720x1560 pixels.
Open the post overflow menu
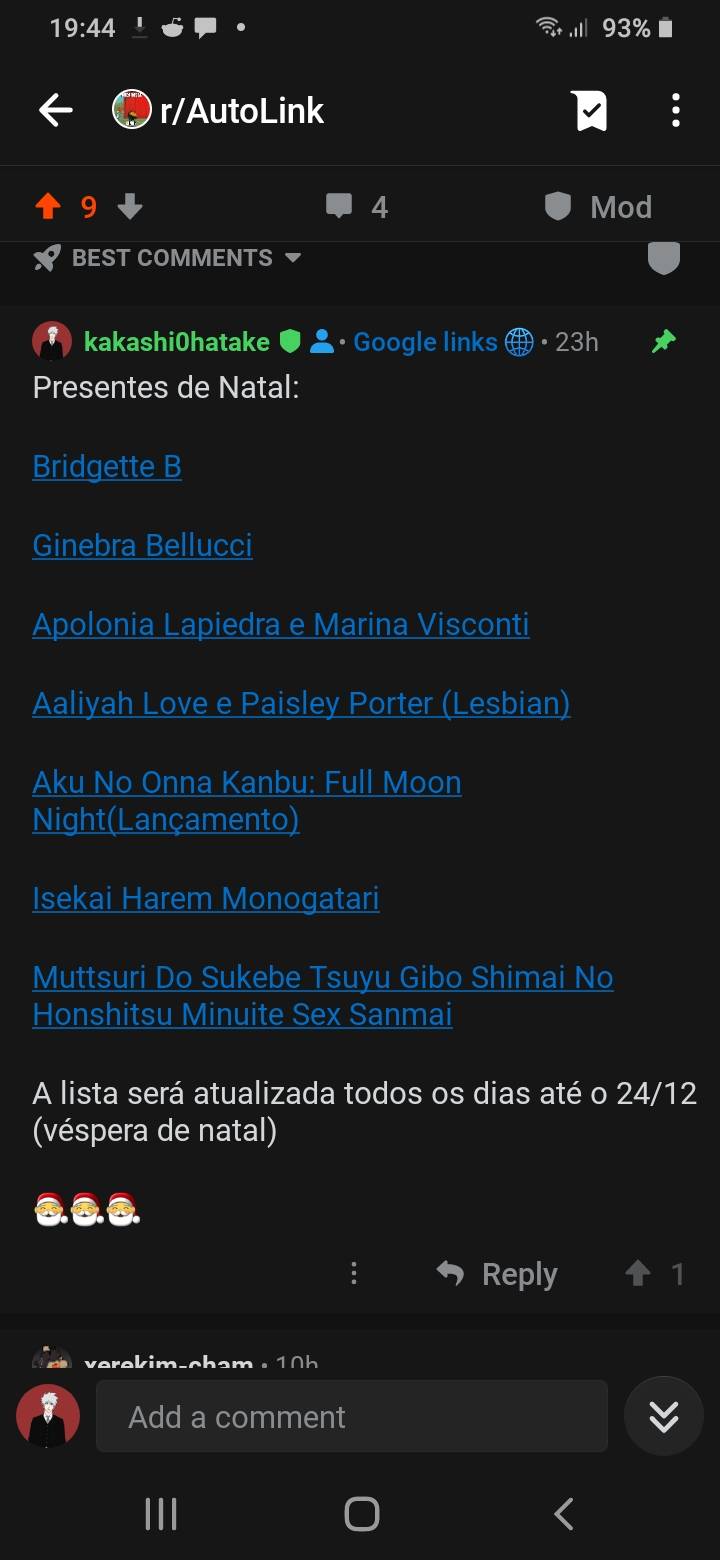(x=675, y=110)
